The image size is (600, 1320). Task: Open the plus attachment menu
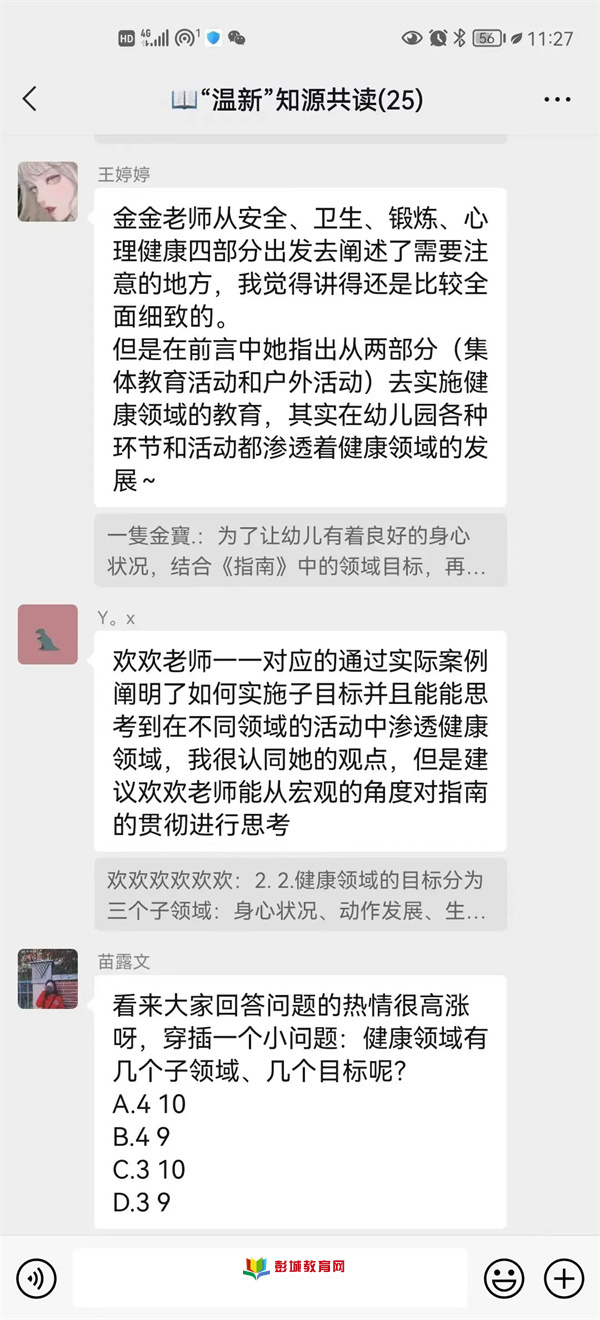click(x=563, y=1278)
